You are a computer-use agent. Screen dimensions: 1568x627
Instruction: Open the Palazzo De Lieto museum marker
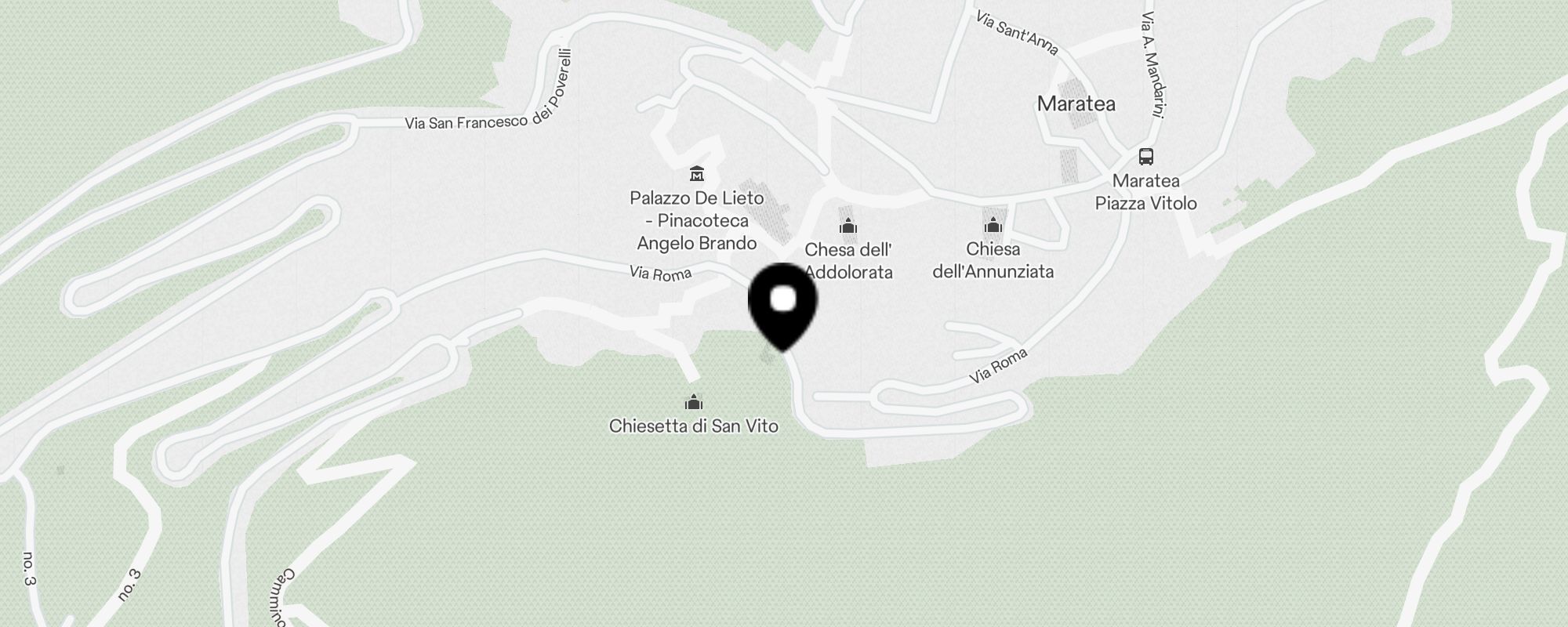(x=696, y=173)
